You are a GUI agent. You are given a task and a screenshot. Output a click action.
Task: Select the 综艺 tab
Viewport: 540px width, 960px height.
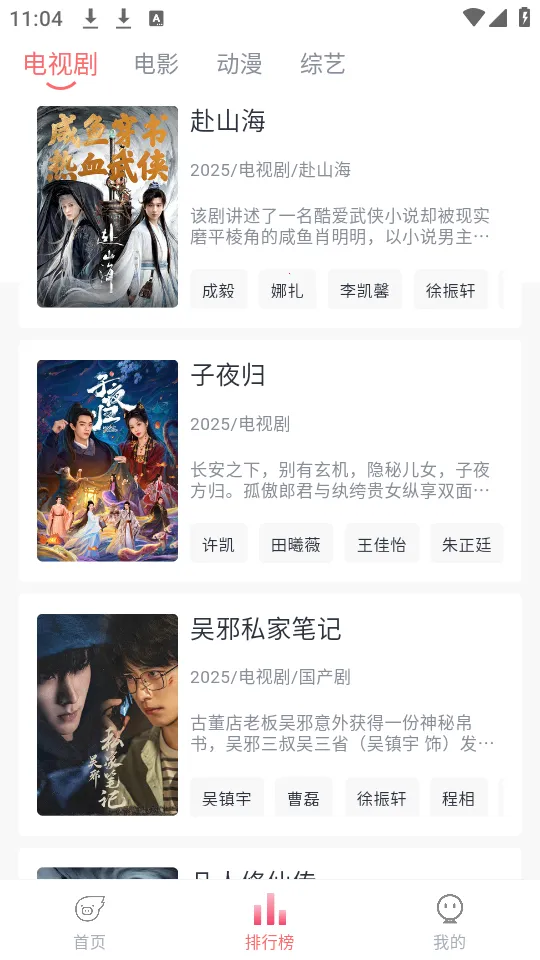323,64
